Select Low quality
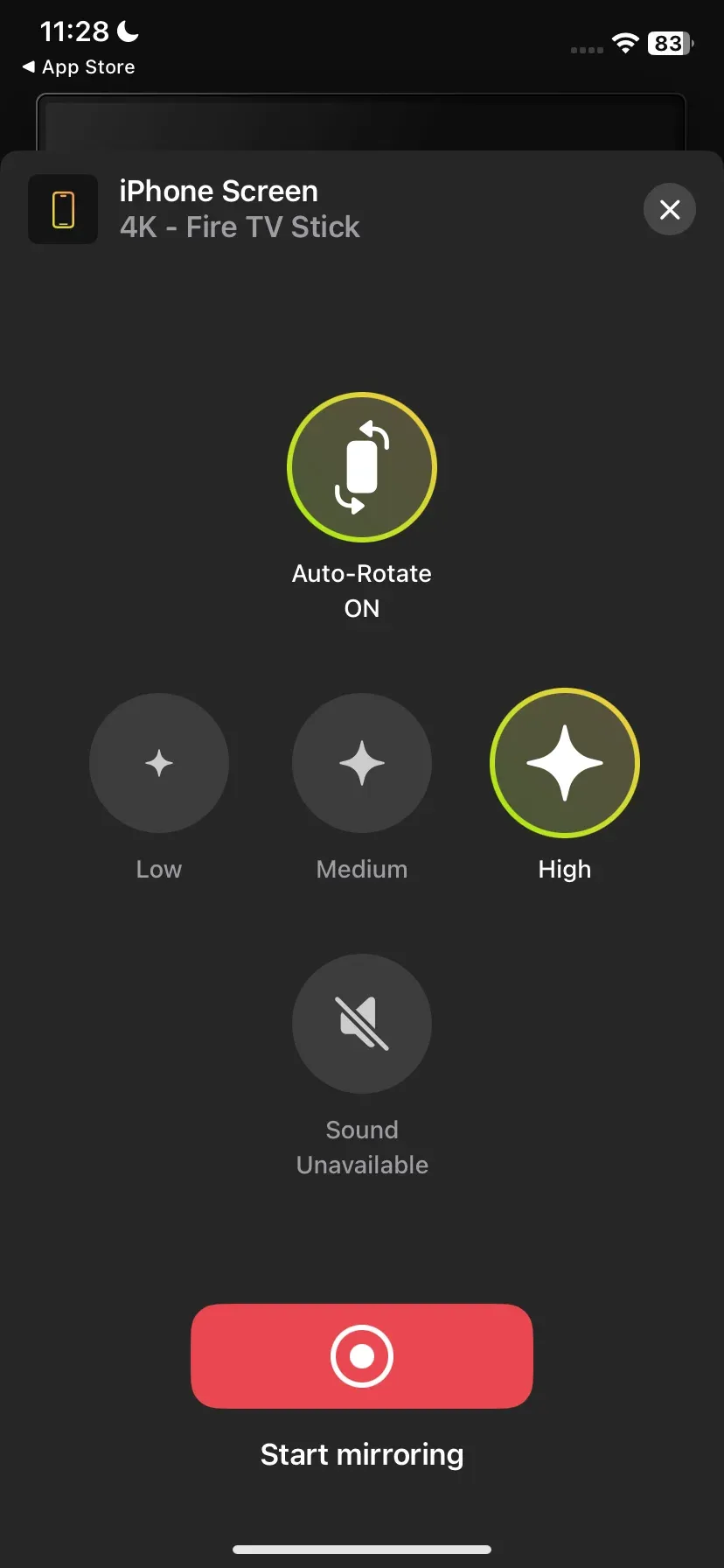 159,763
